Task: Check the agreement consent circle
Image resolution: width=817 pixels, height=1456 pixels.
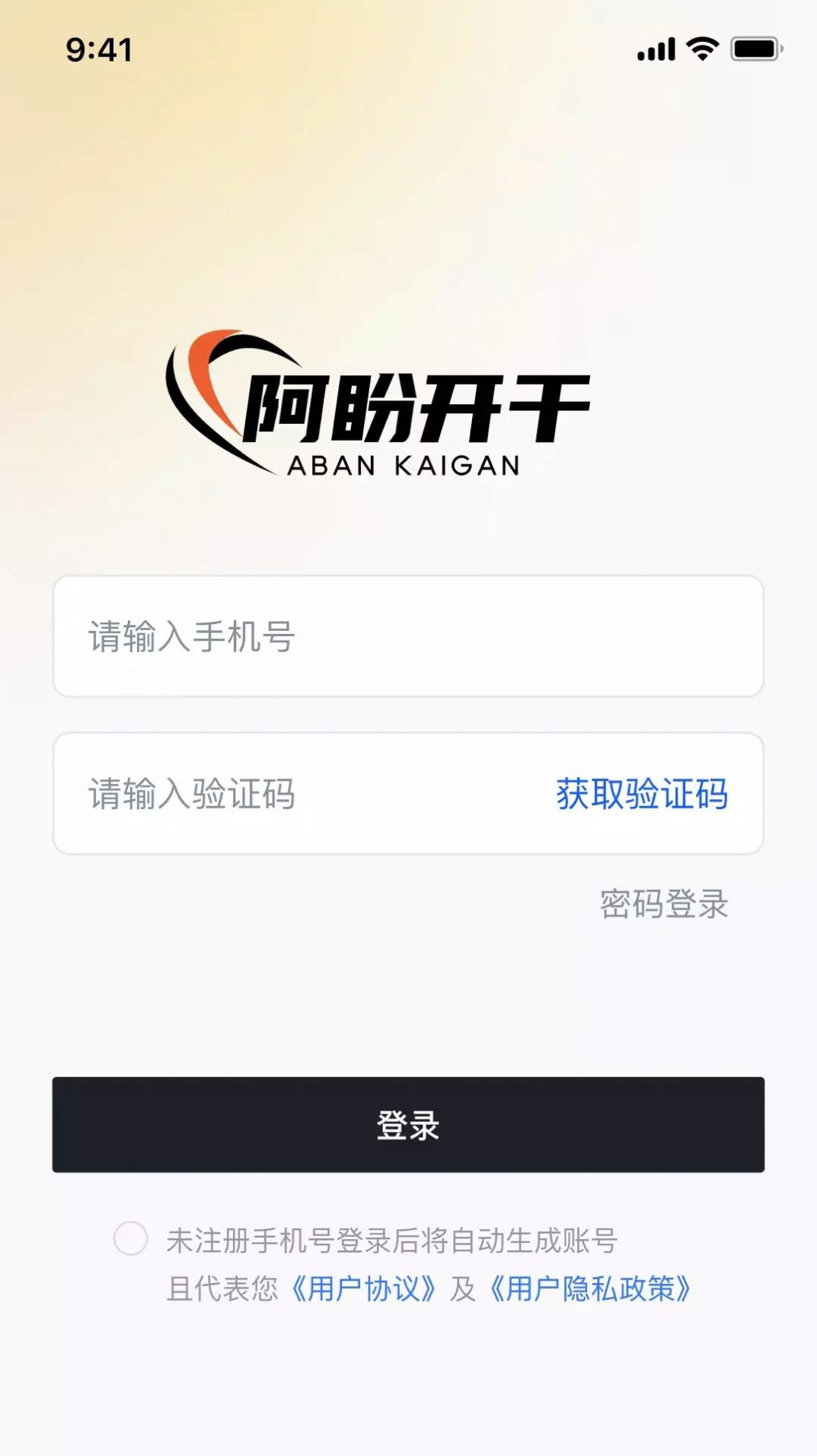Action: pyautogui.click(x=130, y=1238)
